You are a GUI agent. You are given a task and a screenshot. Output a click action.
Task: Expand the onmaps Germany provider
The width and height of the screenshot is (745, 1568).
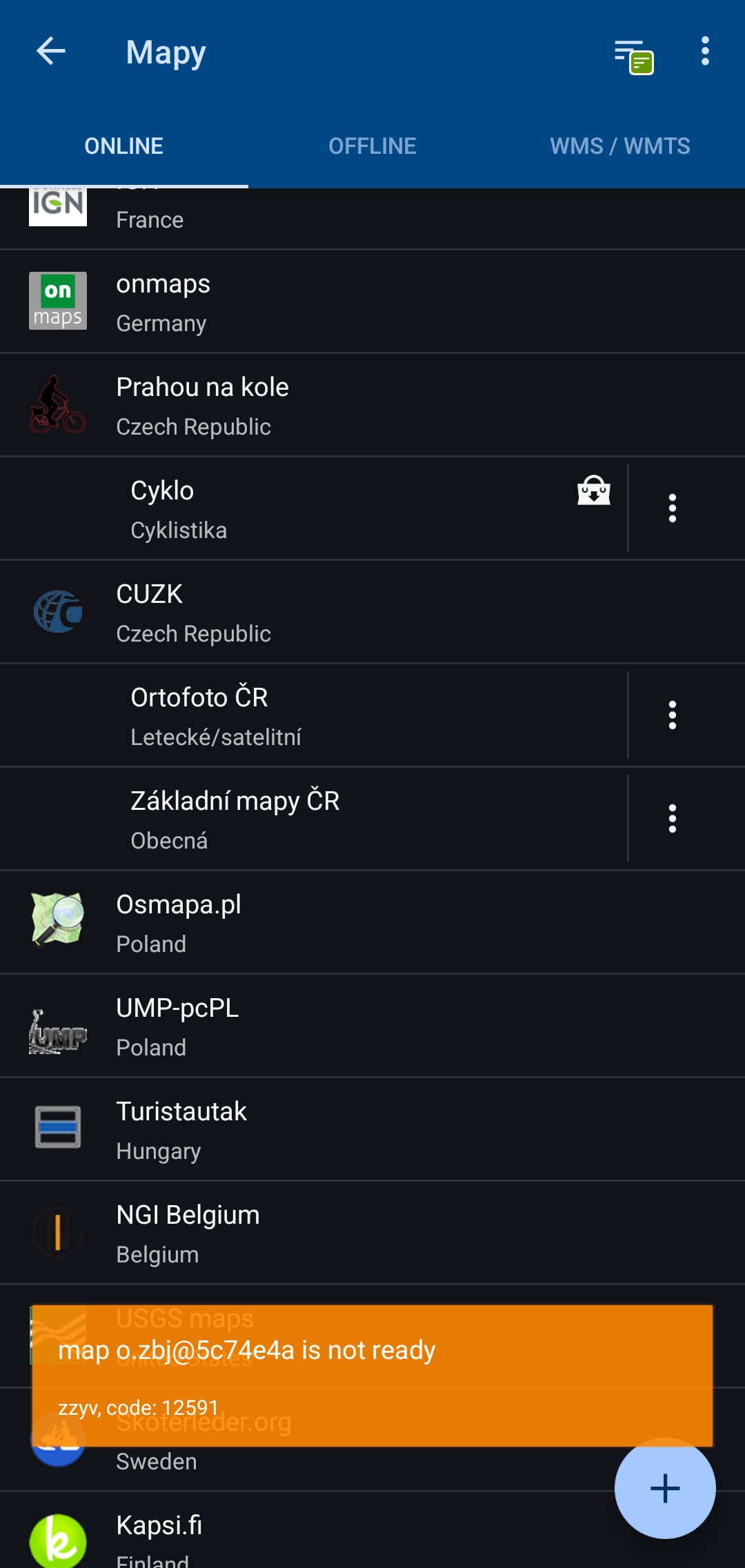coord(372,302)
